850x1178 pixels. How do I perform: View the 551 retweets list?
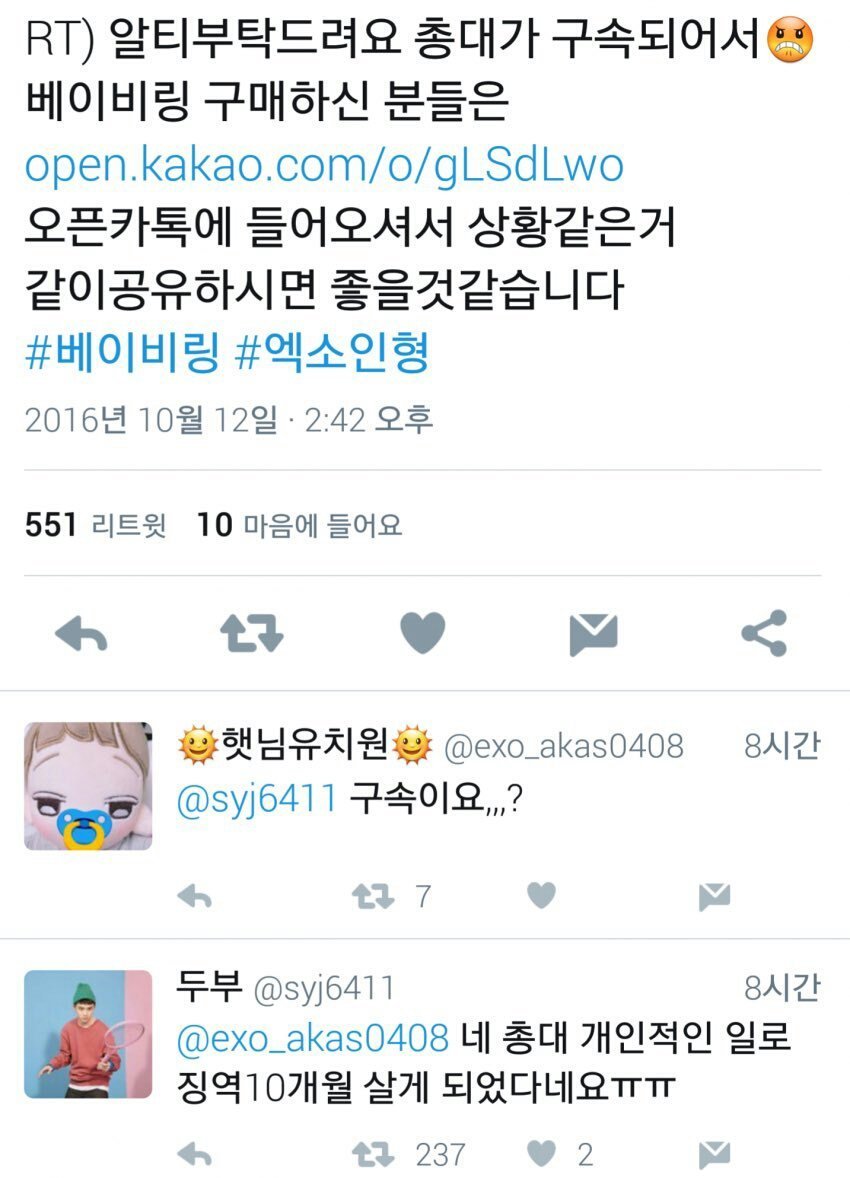[x=95, y=524]
